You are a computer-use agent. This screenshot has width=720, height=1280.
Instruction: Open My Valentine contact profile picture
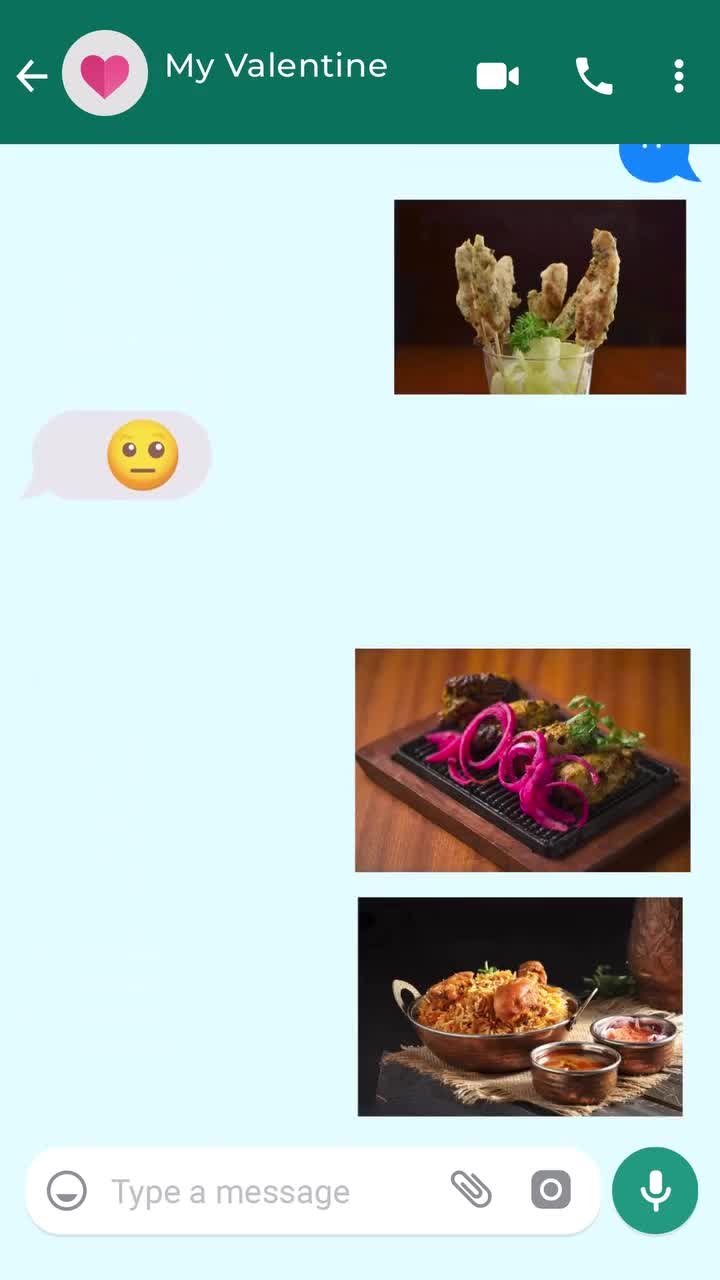pyautogui.click(x=105, y=74)
